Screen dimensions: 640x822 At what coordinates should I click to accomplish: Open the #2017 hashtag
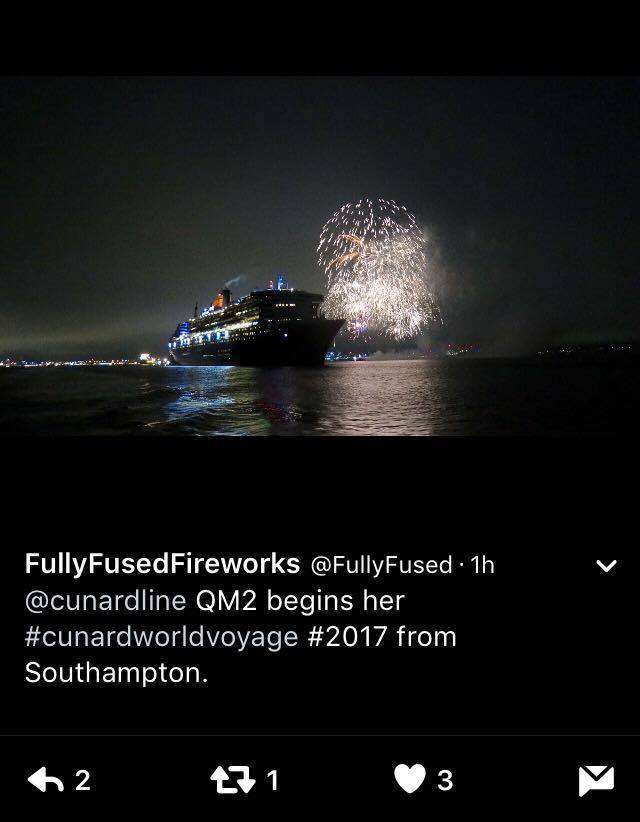[x=347, y=637]
